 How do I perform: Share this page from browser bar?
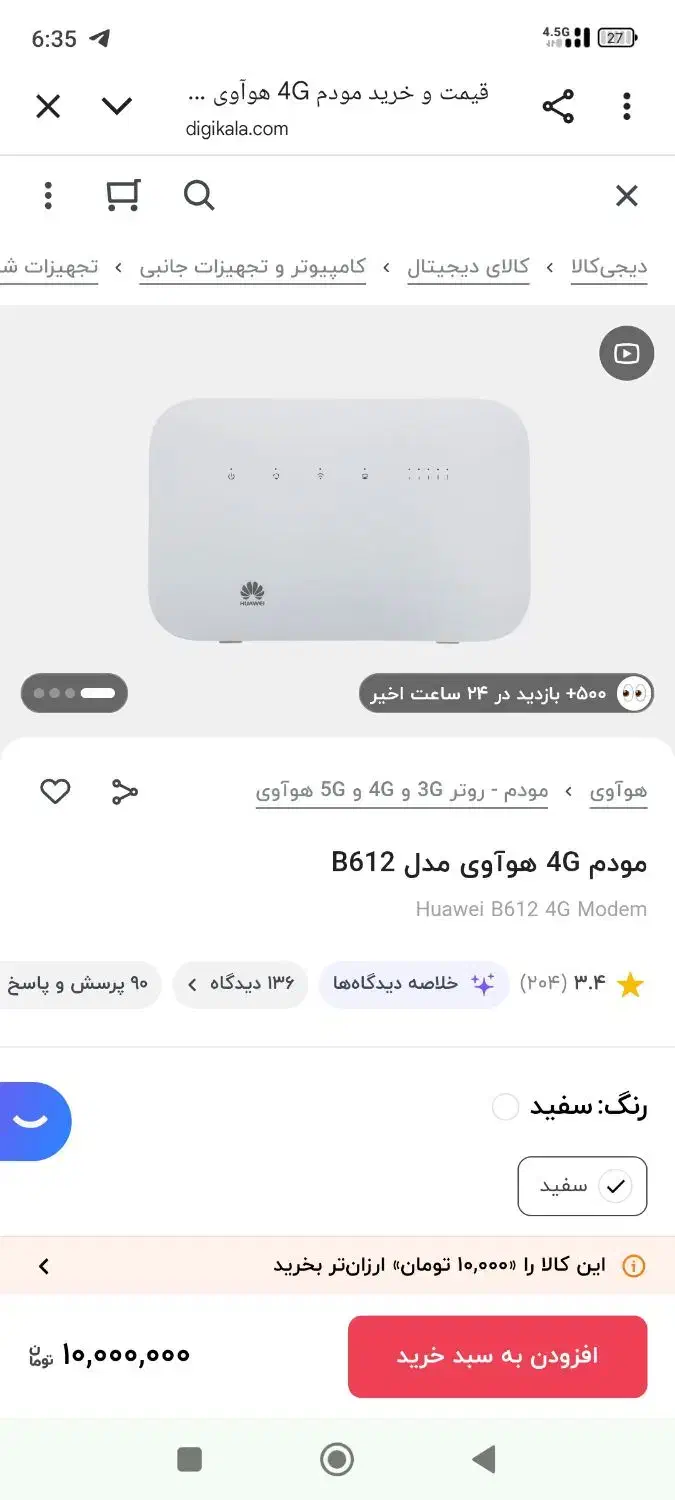(x=558, y=106)
